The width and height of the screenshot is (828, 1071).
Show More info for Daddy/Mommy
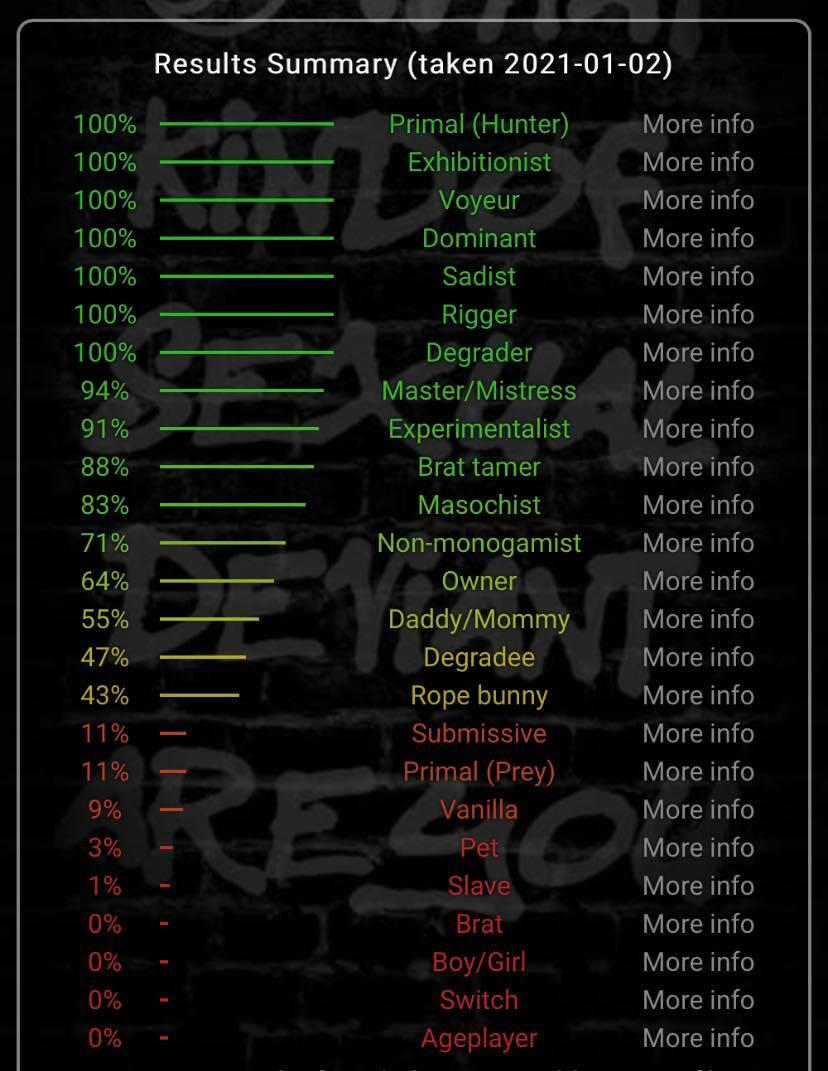point(698,620)
